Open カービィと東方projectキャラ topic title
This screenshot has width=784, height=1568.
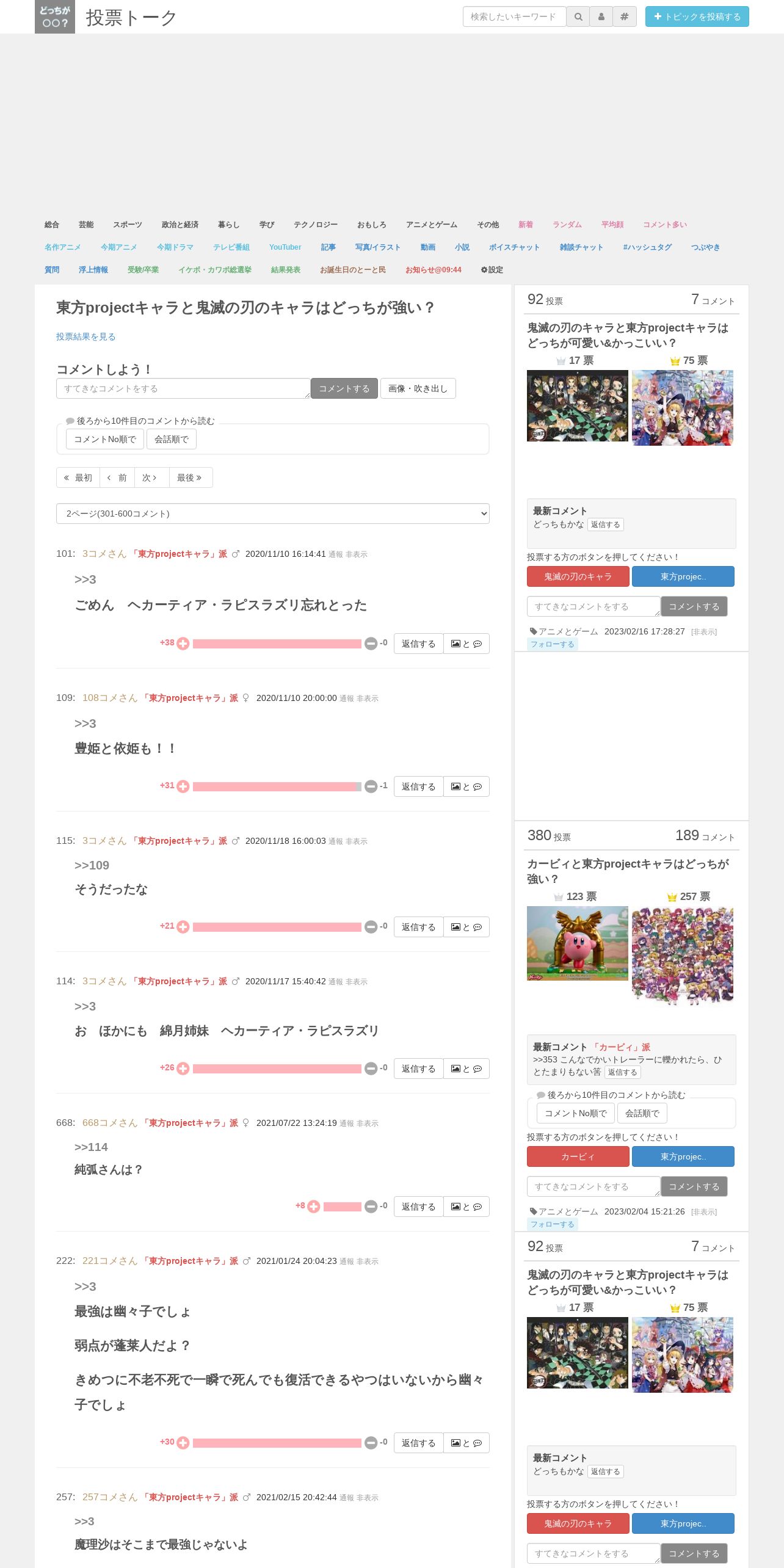click(628, 871)
